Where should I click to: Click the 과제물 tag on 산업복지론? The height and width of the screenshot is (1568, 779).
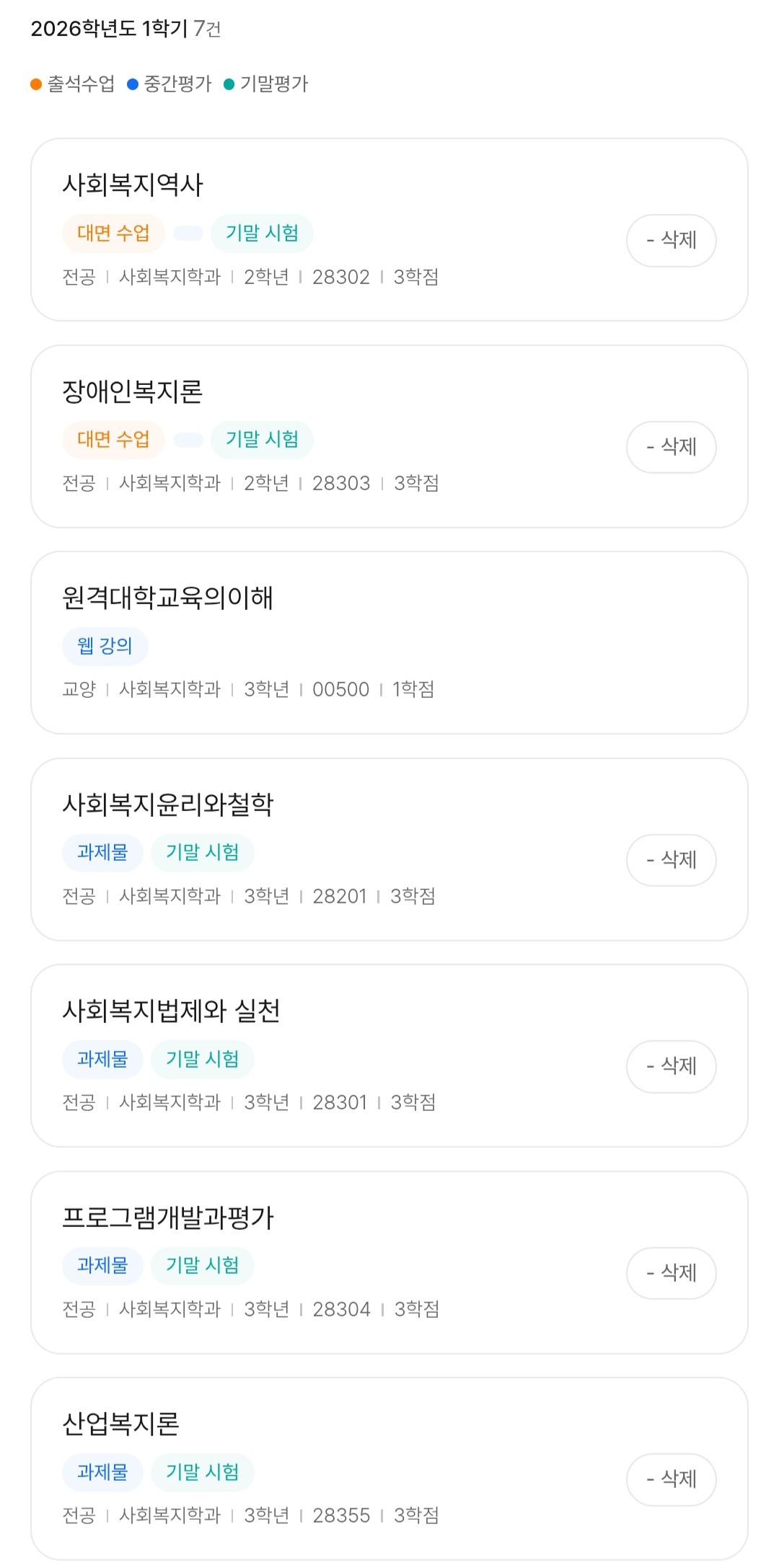102,1472
